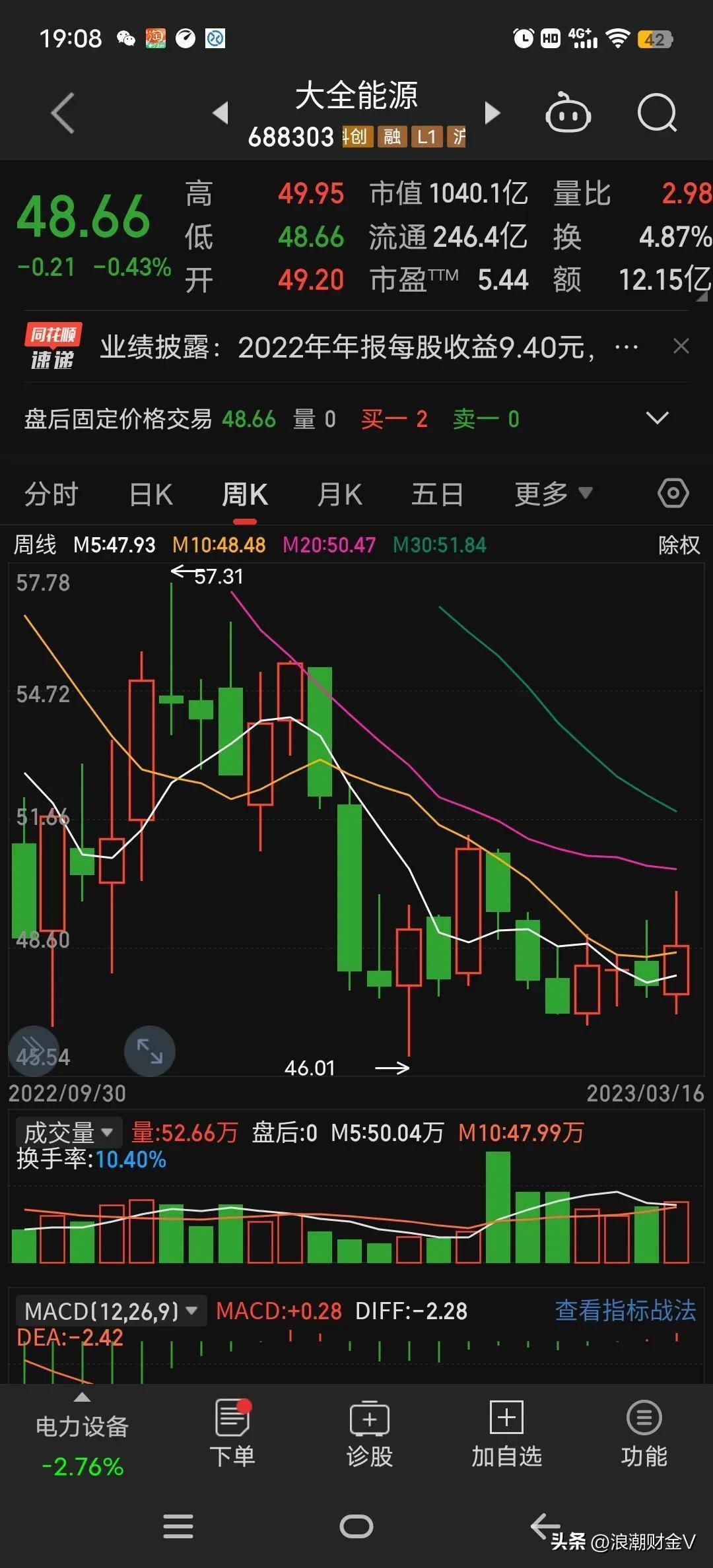Image resolution: width=713 pixels, height=1568 pixels.
Task: Tap 下单 to place an order
Action: pos(232,1433)
